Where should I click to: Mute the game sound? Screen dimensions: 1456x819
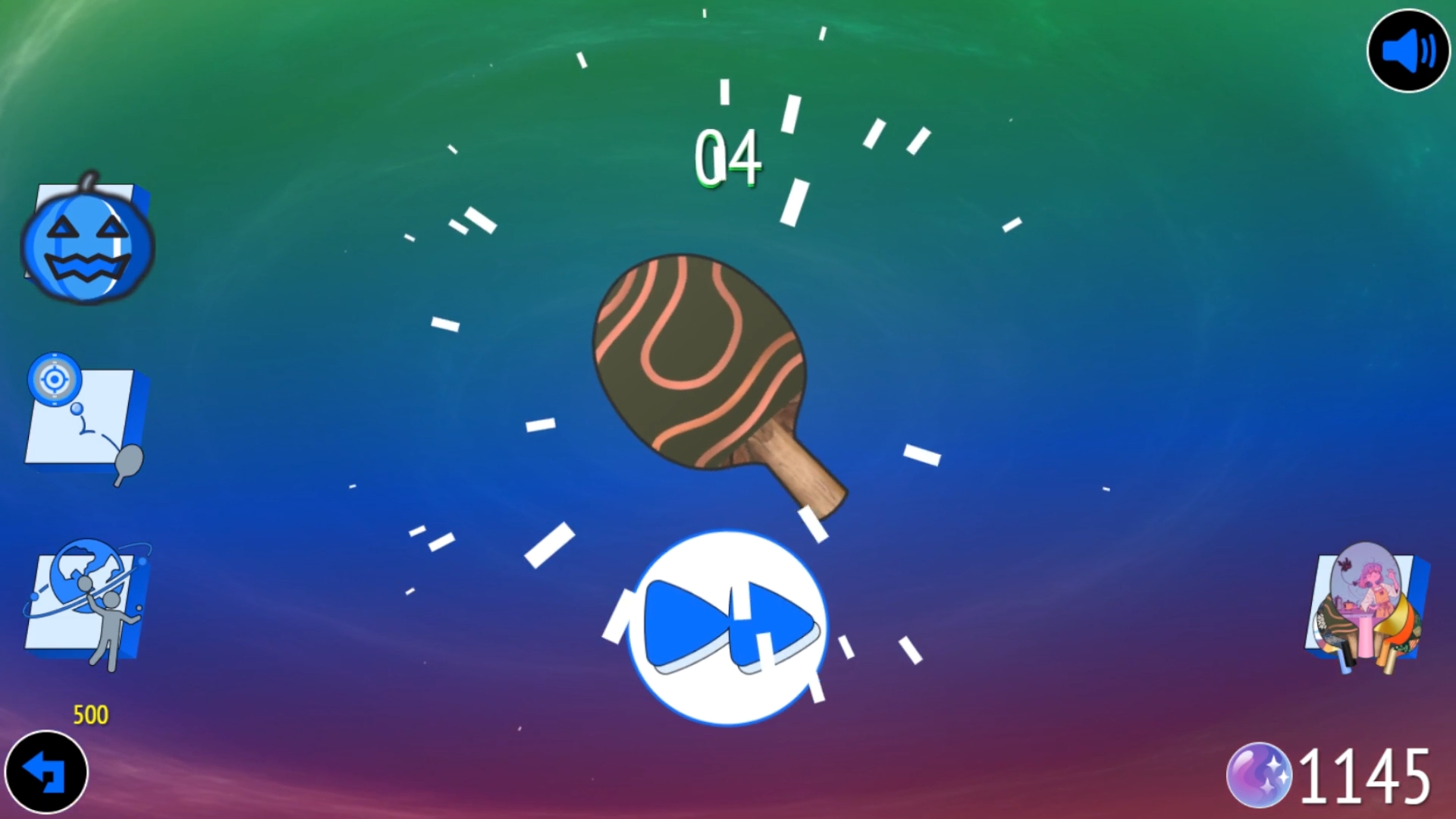click(x=1407, y=51)
